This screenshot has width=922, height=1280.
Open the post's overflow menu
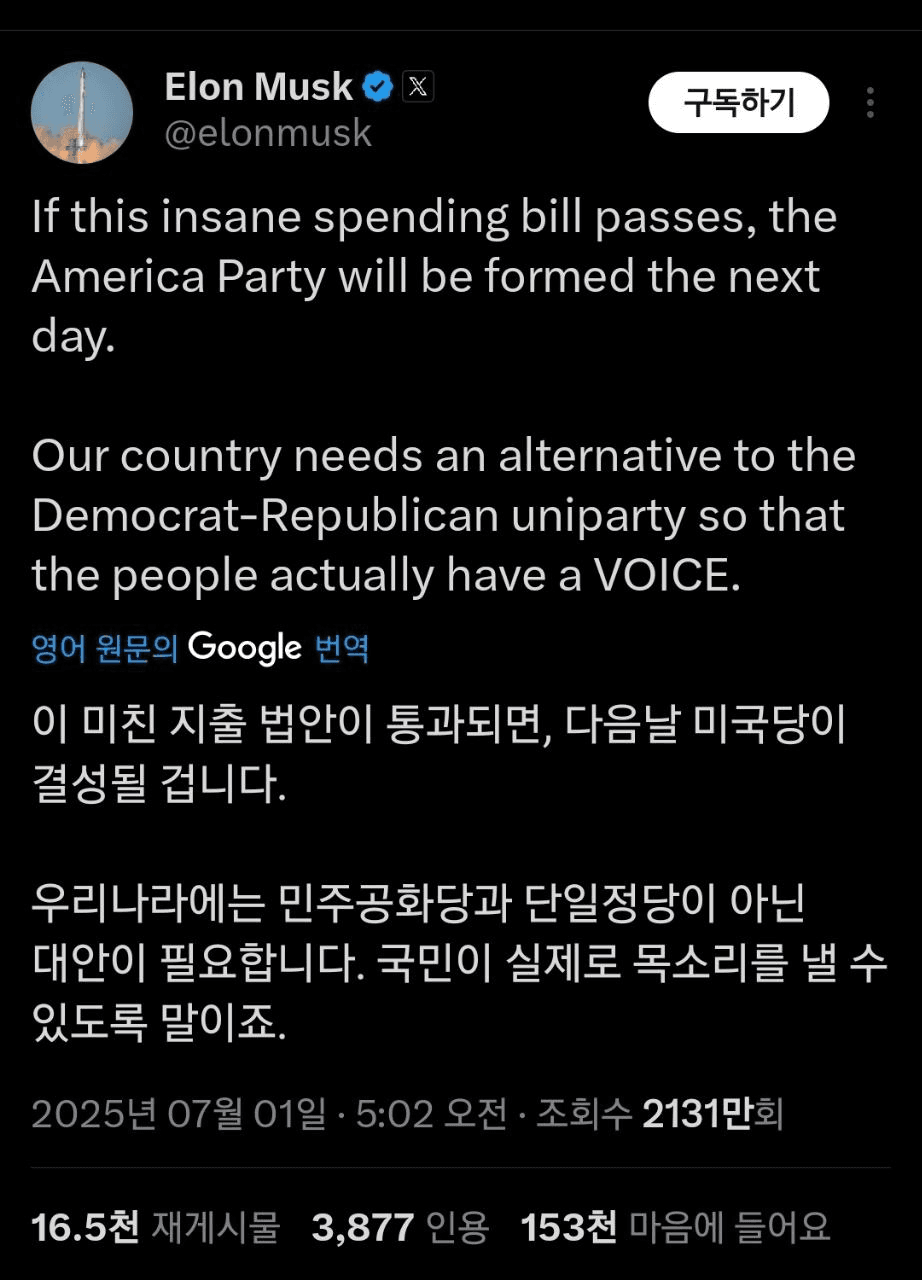(x=870, y=102)
